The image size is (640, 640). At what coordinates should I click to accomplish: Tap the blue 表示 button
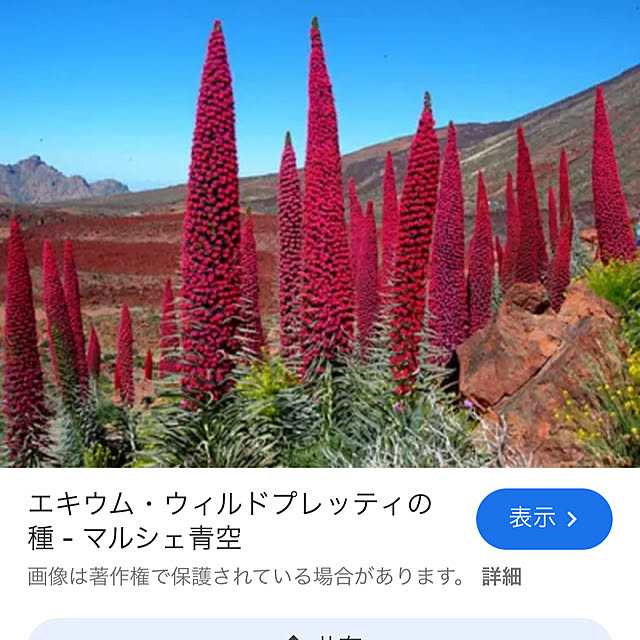(x=544, y=518)
